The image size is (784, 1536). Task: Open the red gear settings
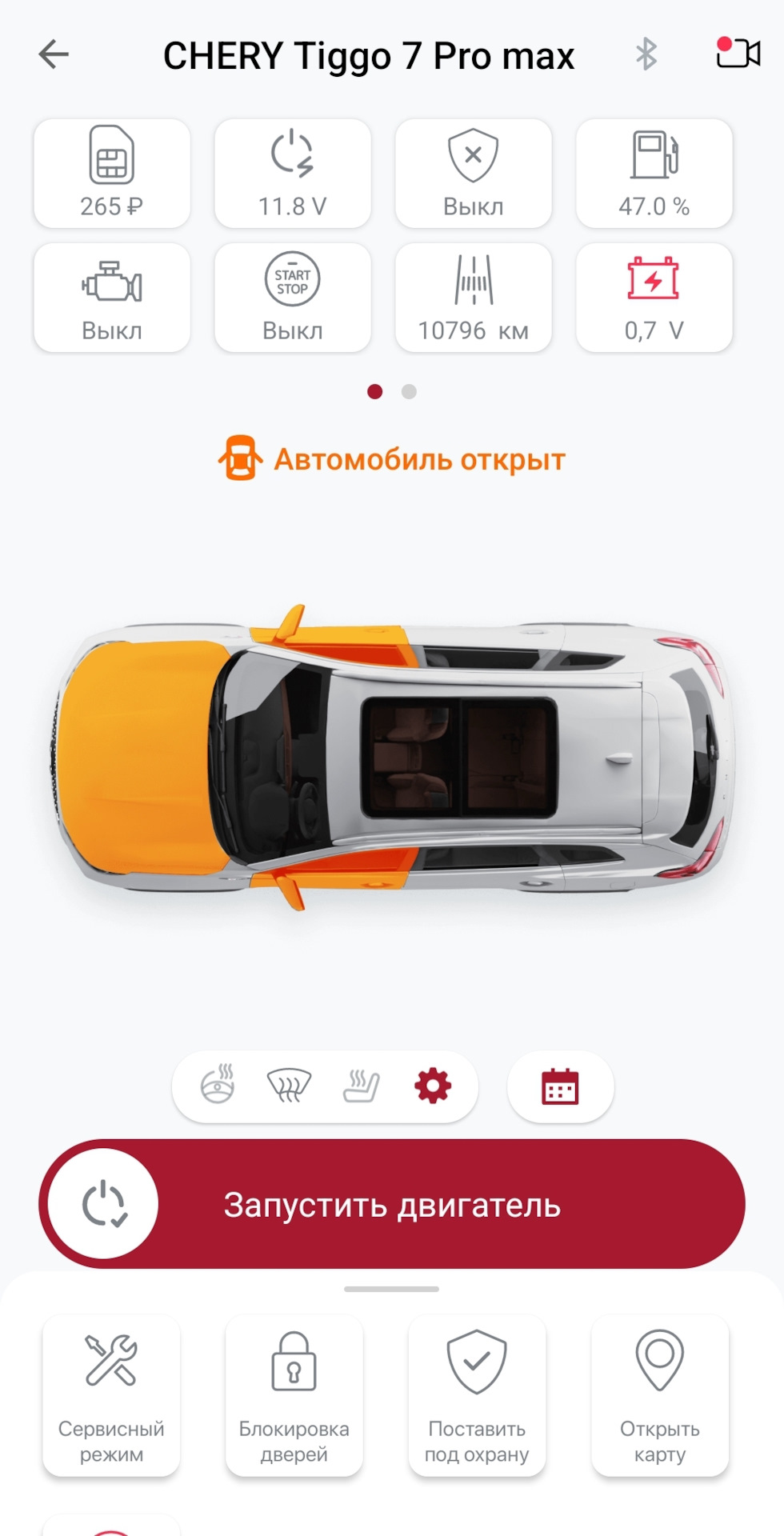(x=433, y=1086)
